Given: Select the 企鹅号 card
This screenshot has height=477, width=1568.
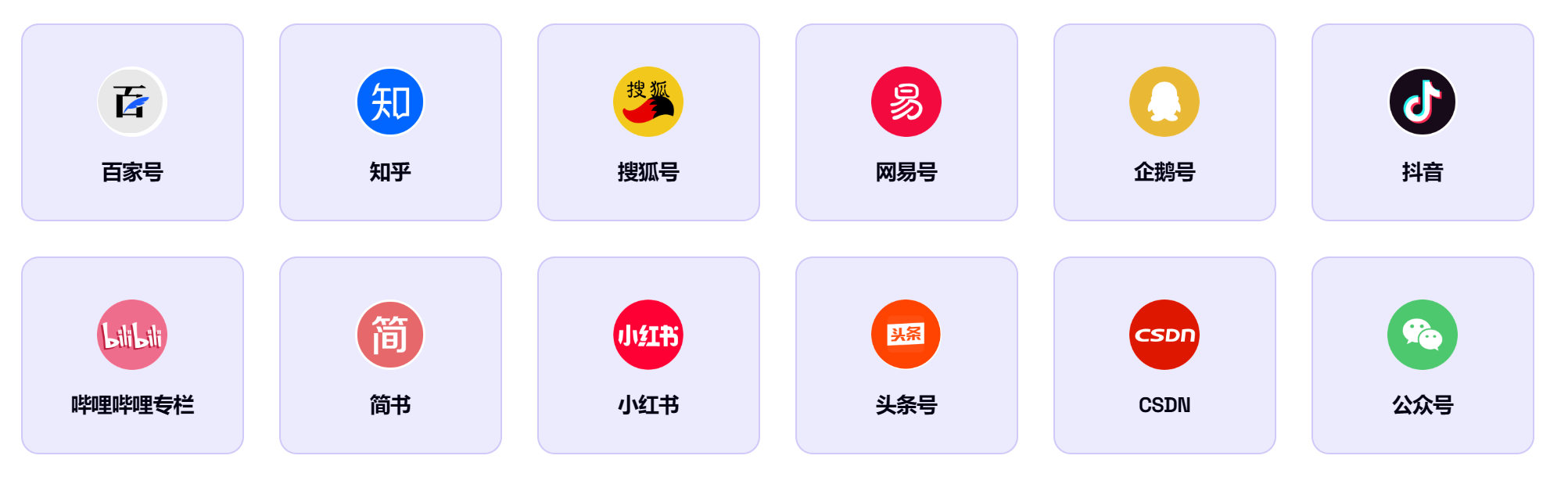Looking at the screenshot, I should point(1164,123).
